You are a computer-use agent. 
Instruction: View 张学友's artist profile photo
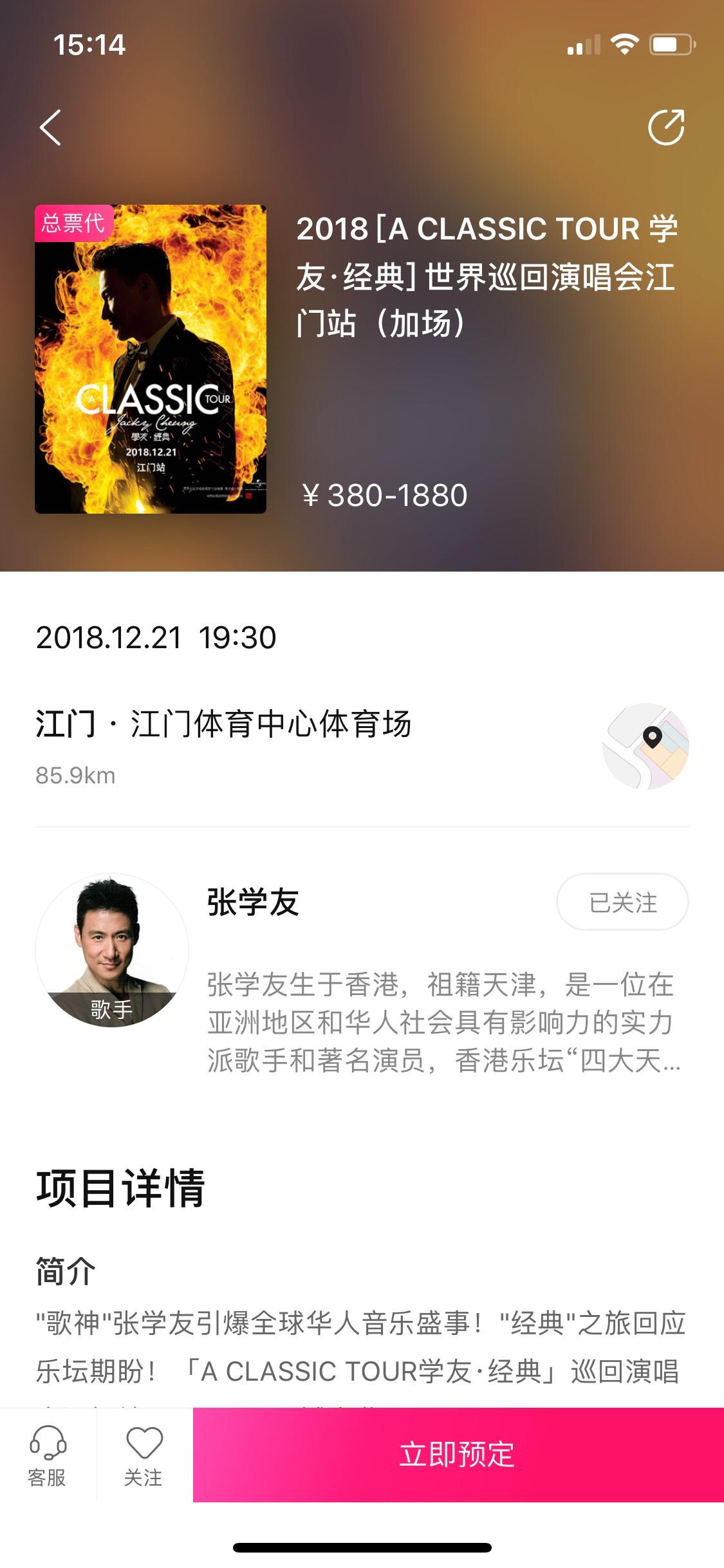(x=112, y=950)
